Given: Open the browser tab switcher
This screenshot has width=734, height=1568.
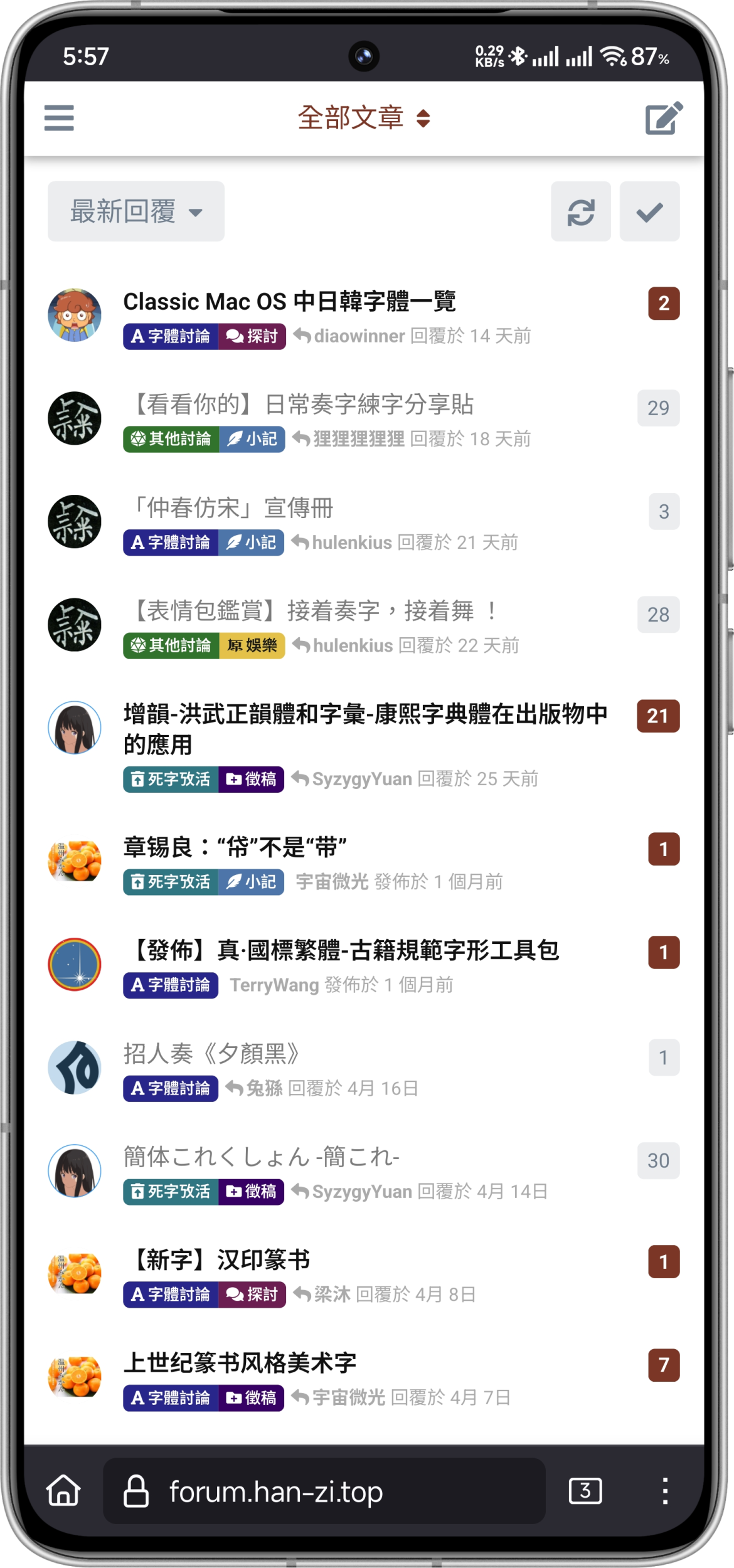Looking at the screenshot, I should (585, 1491).
